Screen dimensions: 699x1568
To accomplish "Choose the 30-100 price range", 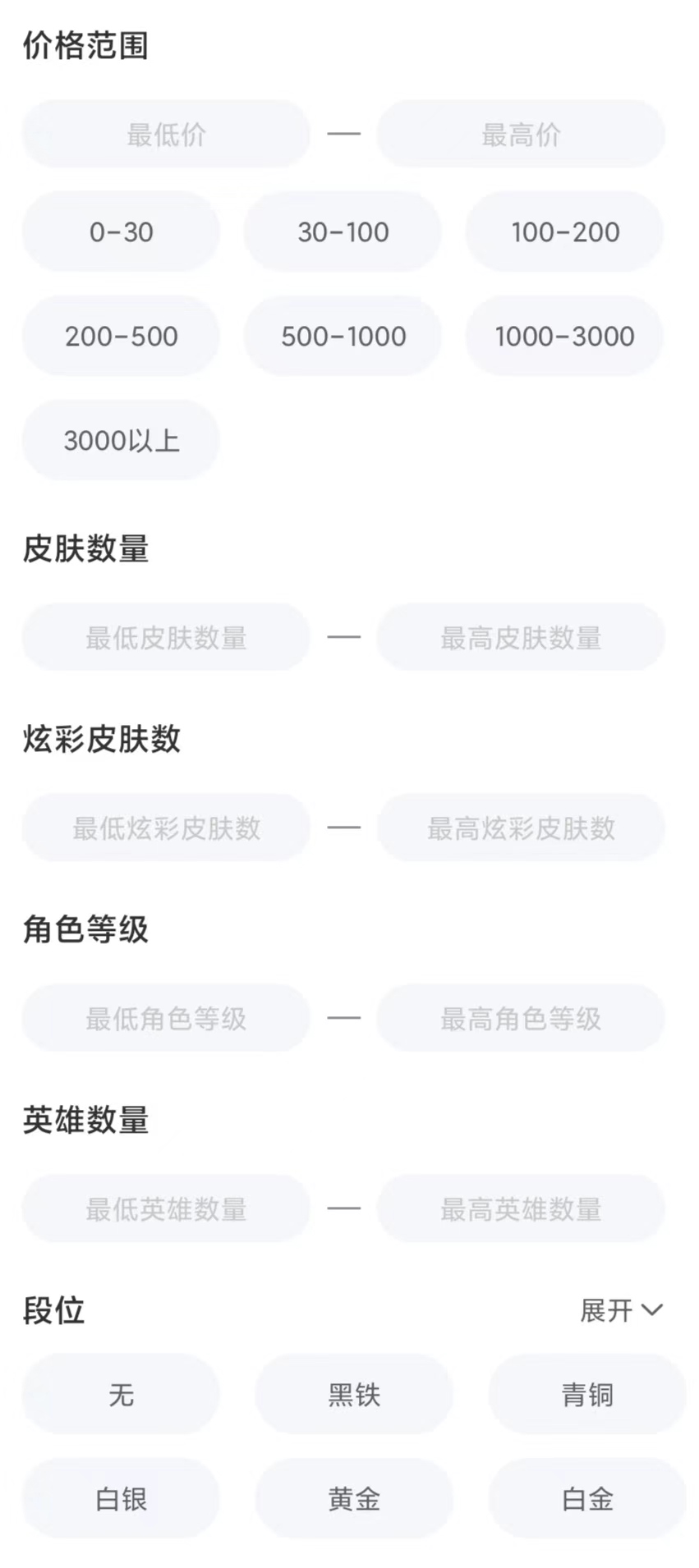I will coord(343,232).
